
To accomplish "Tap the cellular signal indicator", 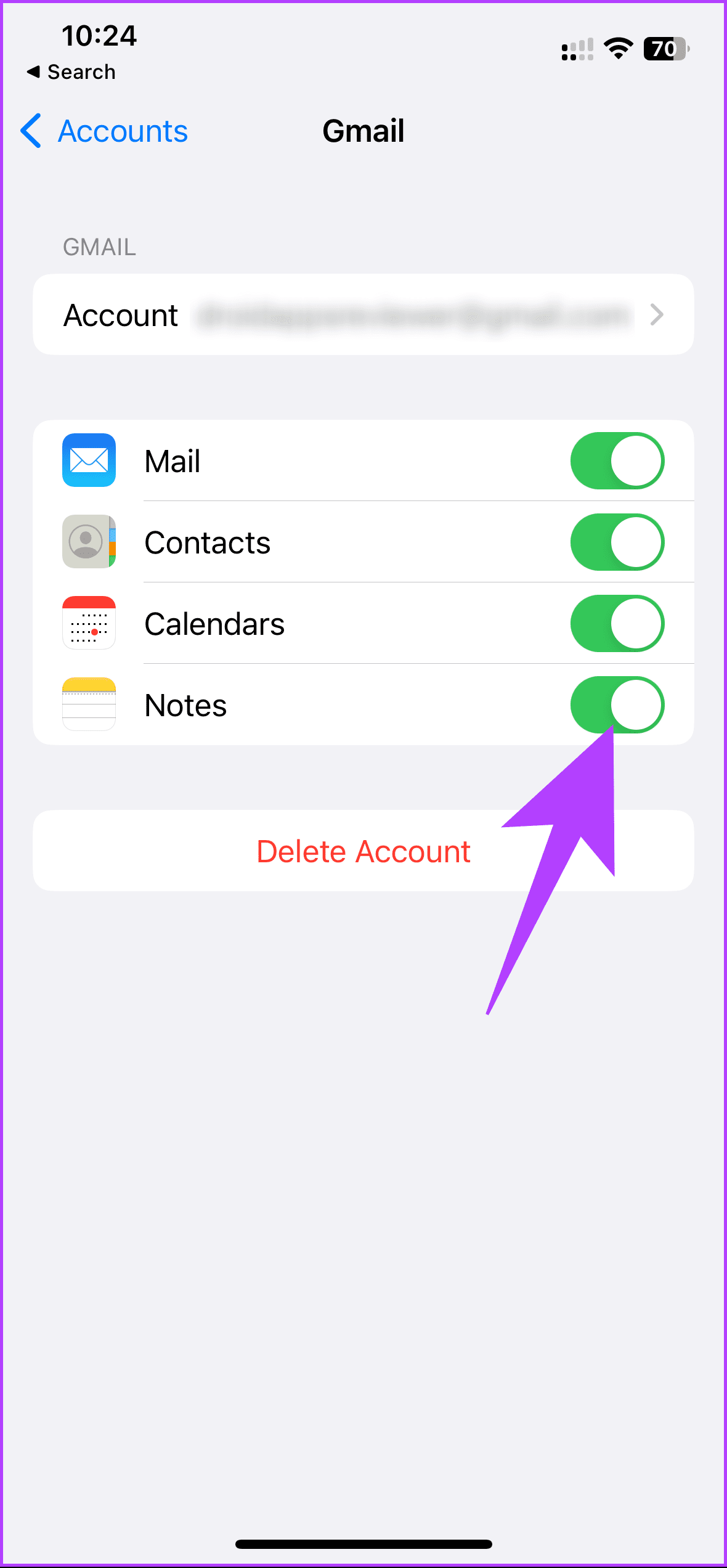I will click(576, 49).
